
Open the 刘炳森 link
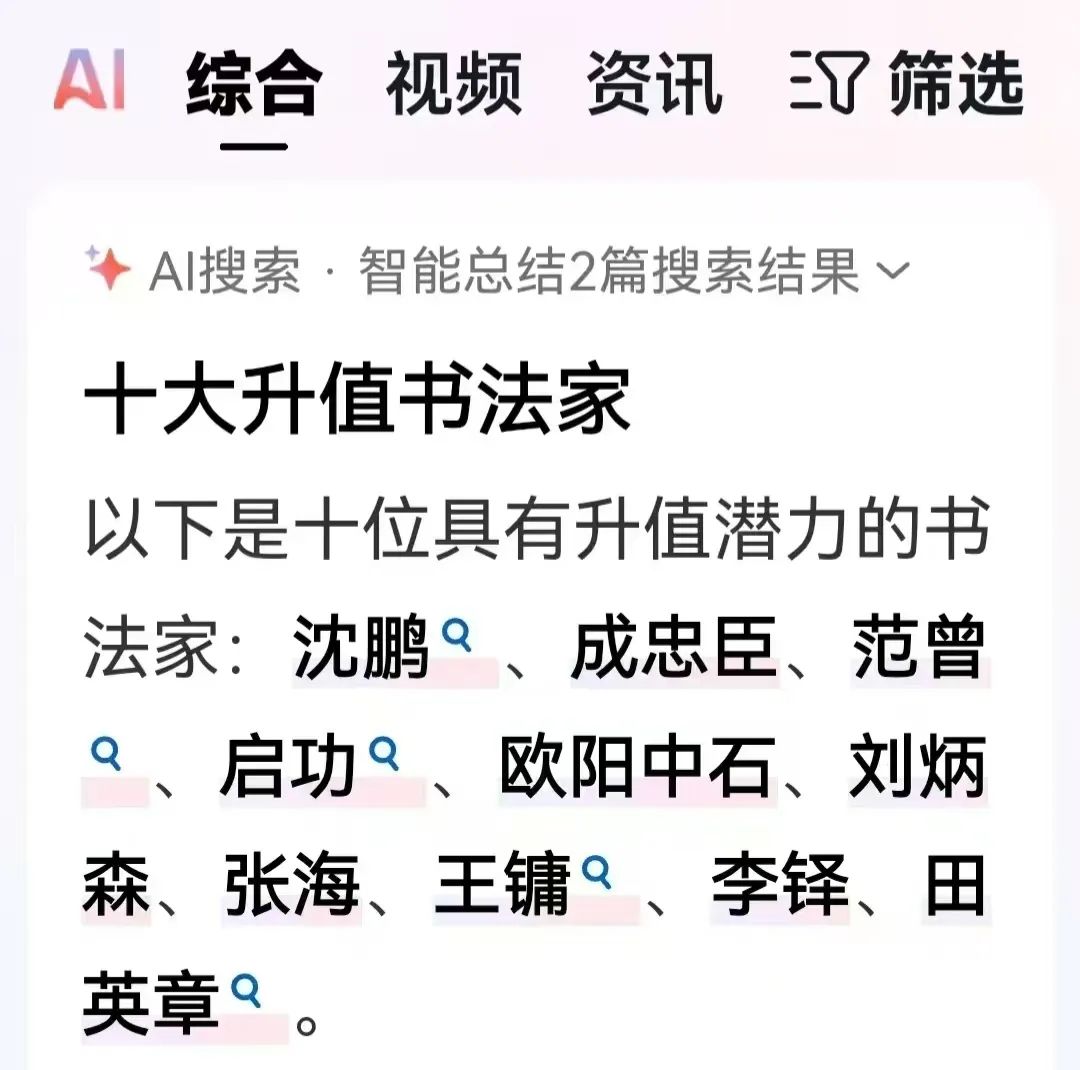pos(918,769)
